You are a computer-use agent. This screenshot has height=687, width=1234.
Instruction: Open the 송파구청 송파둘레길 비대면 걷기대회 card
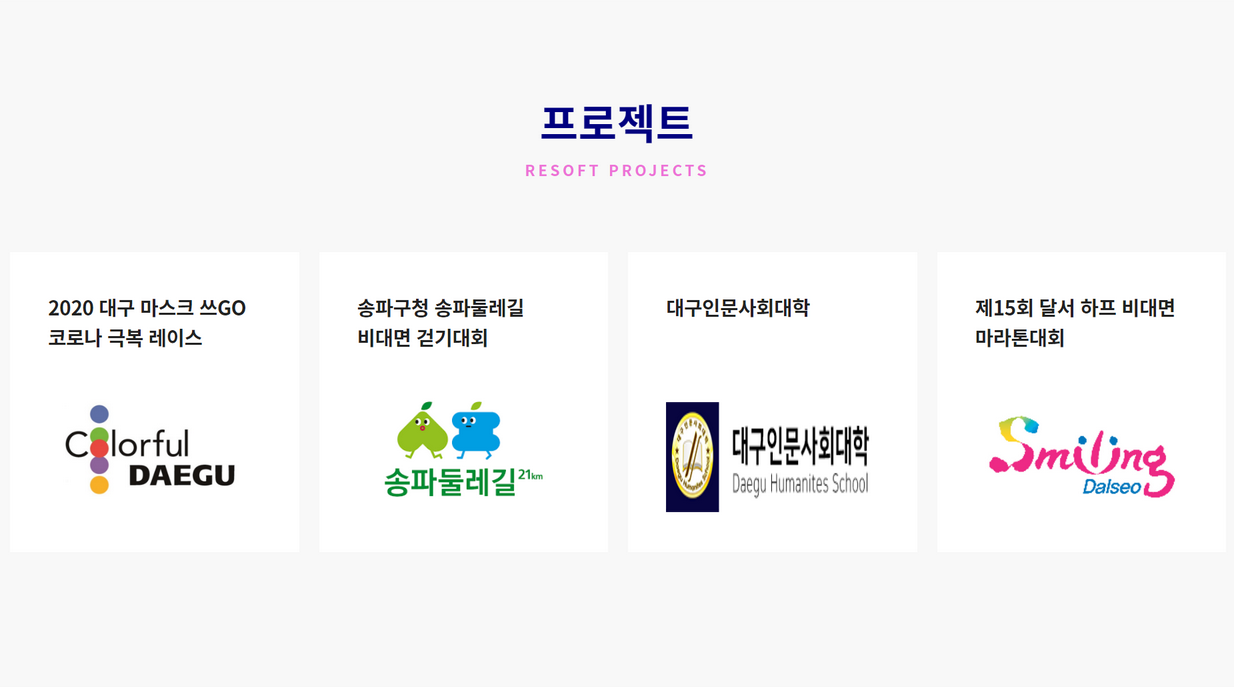click(463, 401)
